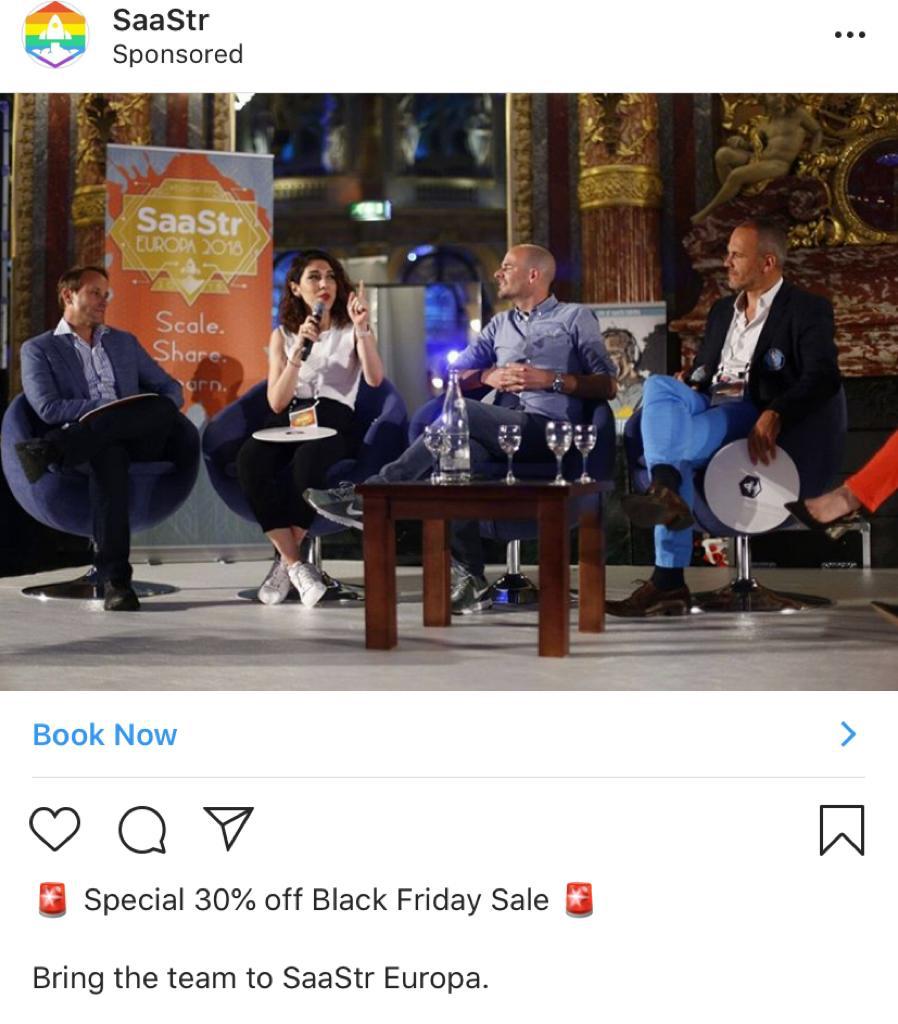Open SaaStr's profile from the avatar
The image size is (898, 1024).
coord(56,35)
